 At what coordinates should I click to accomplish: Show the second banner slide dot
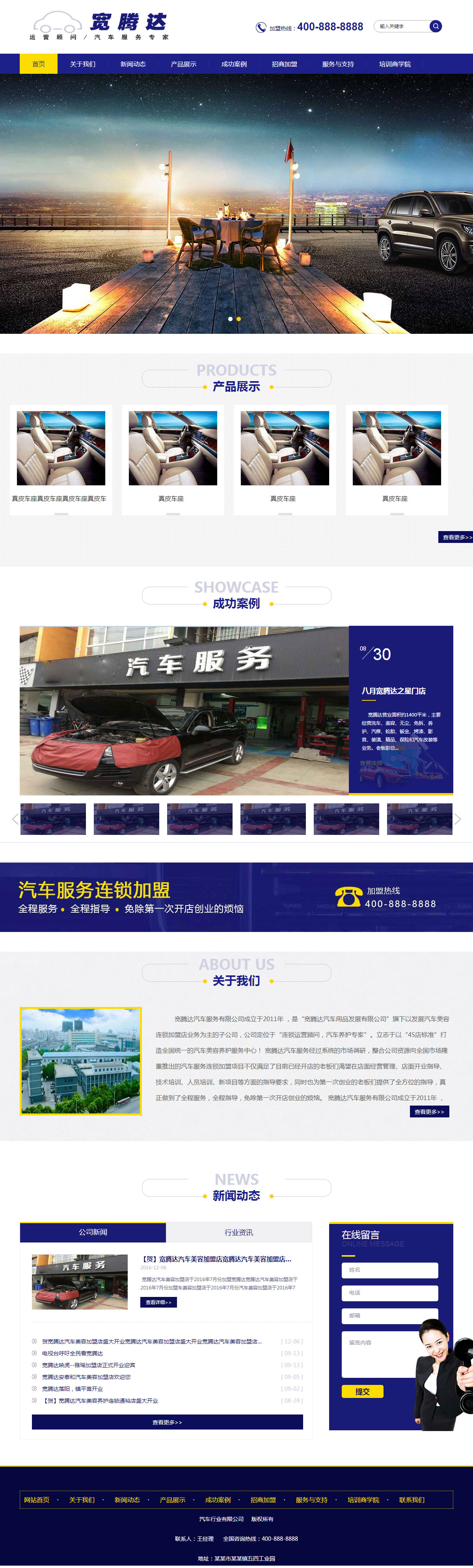(239, 319)
